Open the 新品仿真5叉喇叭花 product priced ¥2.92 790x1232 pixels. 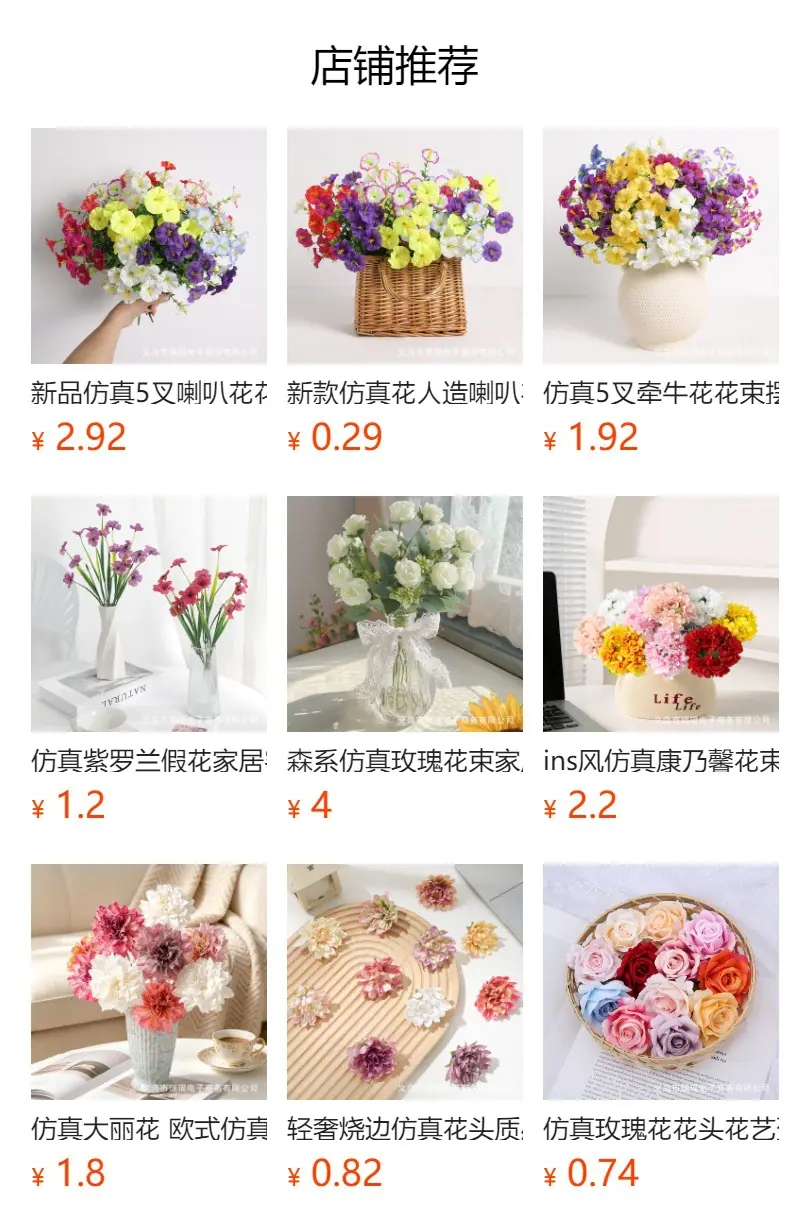coord(149,291)
